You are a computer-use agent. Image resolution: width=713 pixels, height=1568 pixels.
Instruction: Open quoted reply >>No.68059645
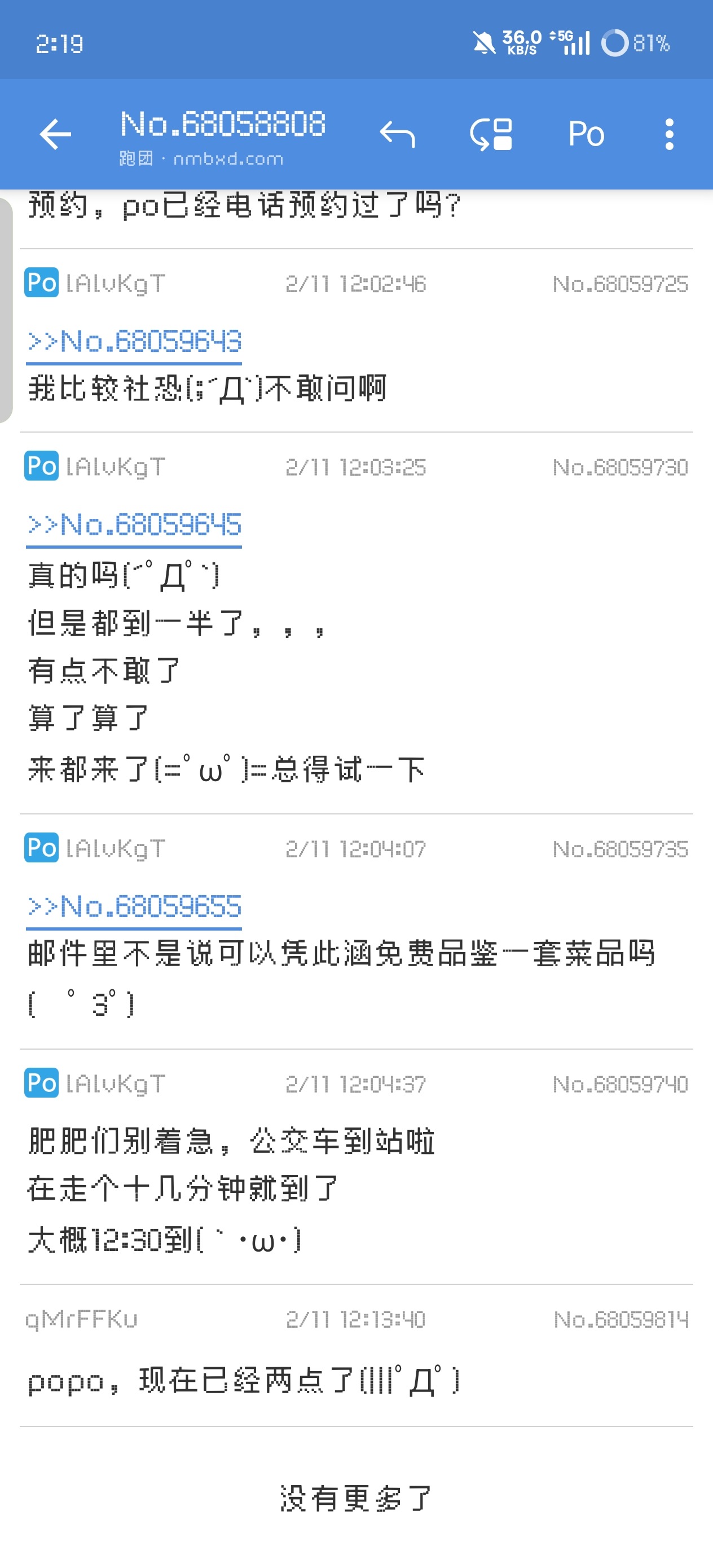pos(134,525)
